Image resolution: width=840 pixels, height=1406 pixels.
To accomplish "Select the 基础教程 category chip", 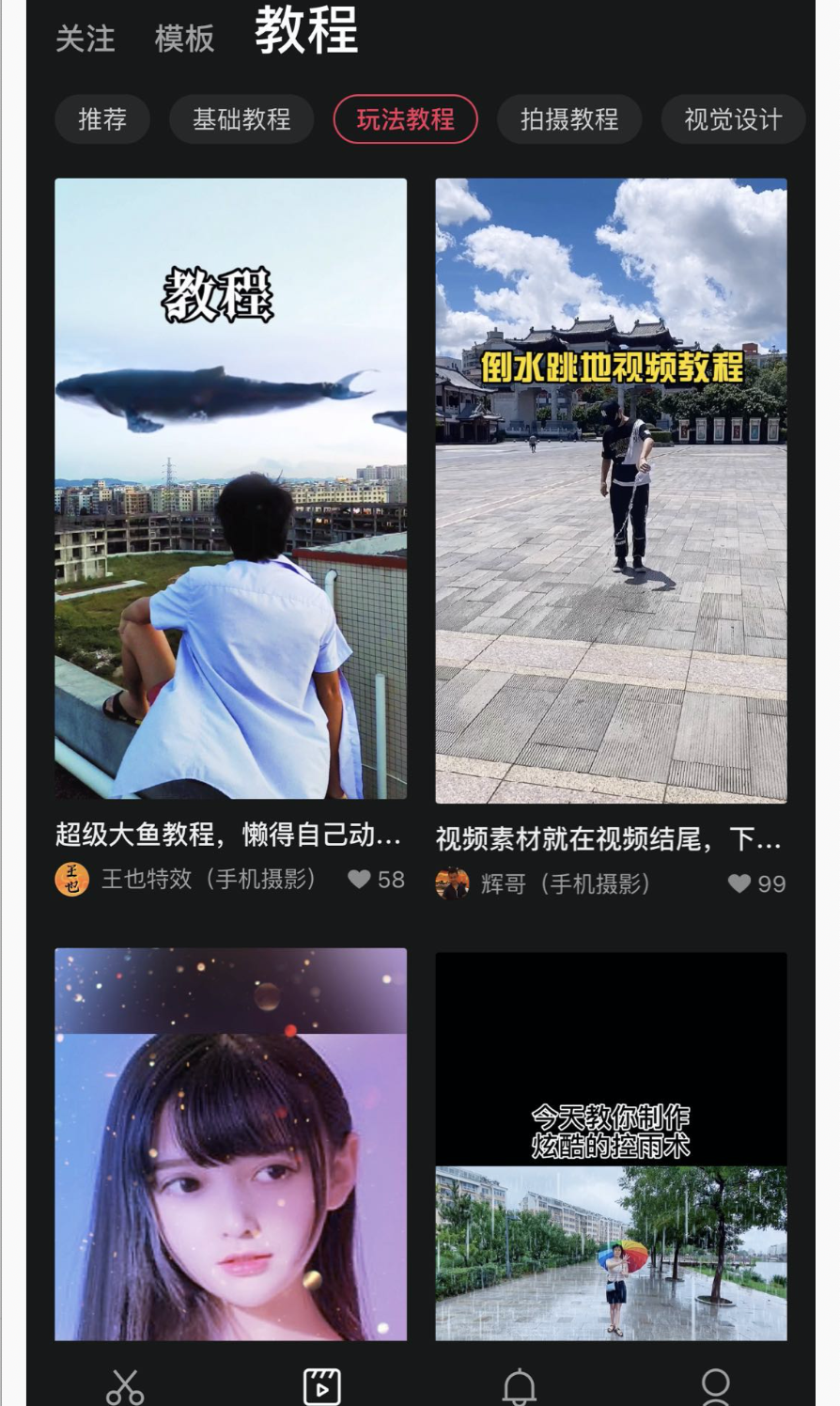I will pos(241,119).
